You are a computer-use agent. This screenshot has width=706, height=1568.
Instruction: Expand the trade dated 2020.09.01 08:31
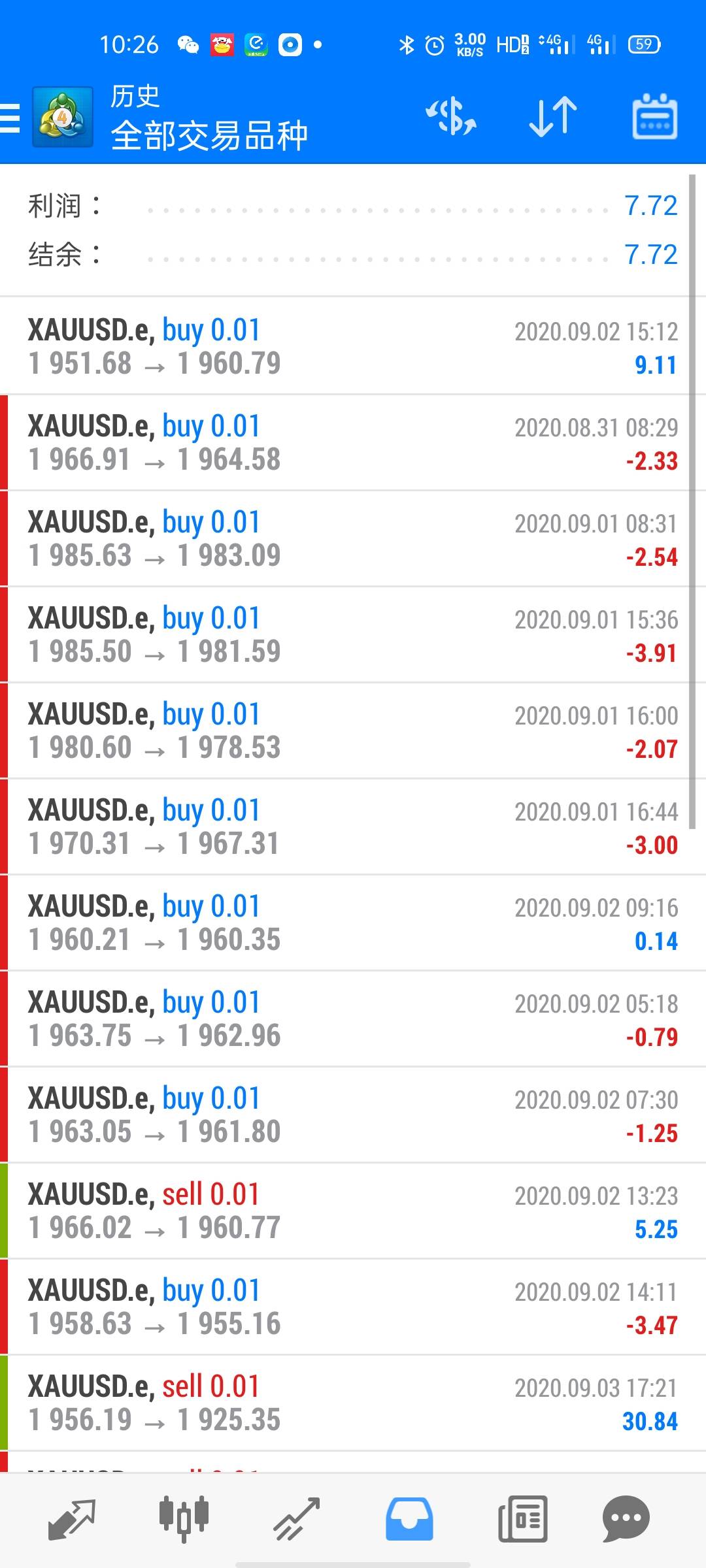pyautogui.click(x=353, y=538)
